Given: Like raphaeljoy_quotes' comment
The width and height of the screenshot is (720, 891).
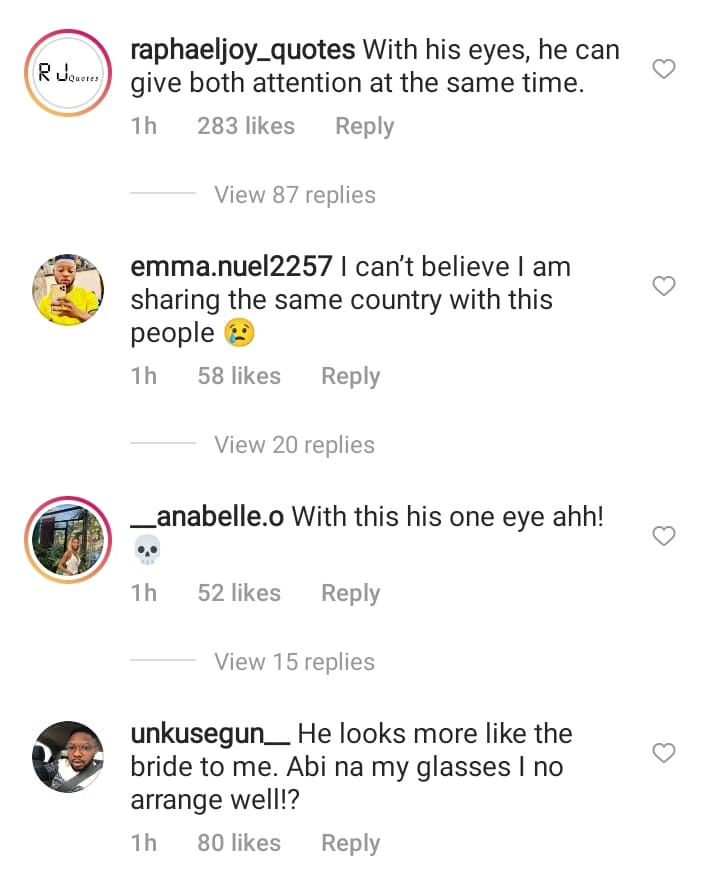Looking at the screenshot, I should (x=664, y=69).
